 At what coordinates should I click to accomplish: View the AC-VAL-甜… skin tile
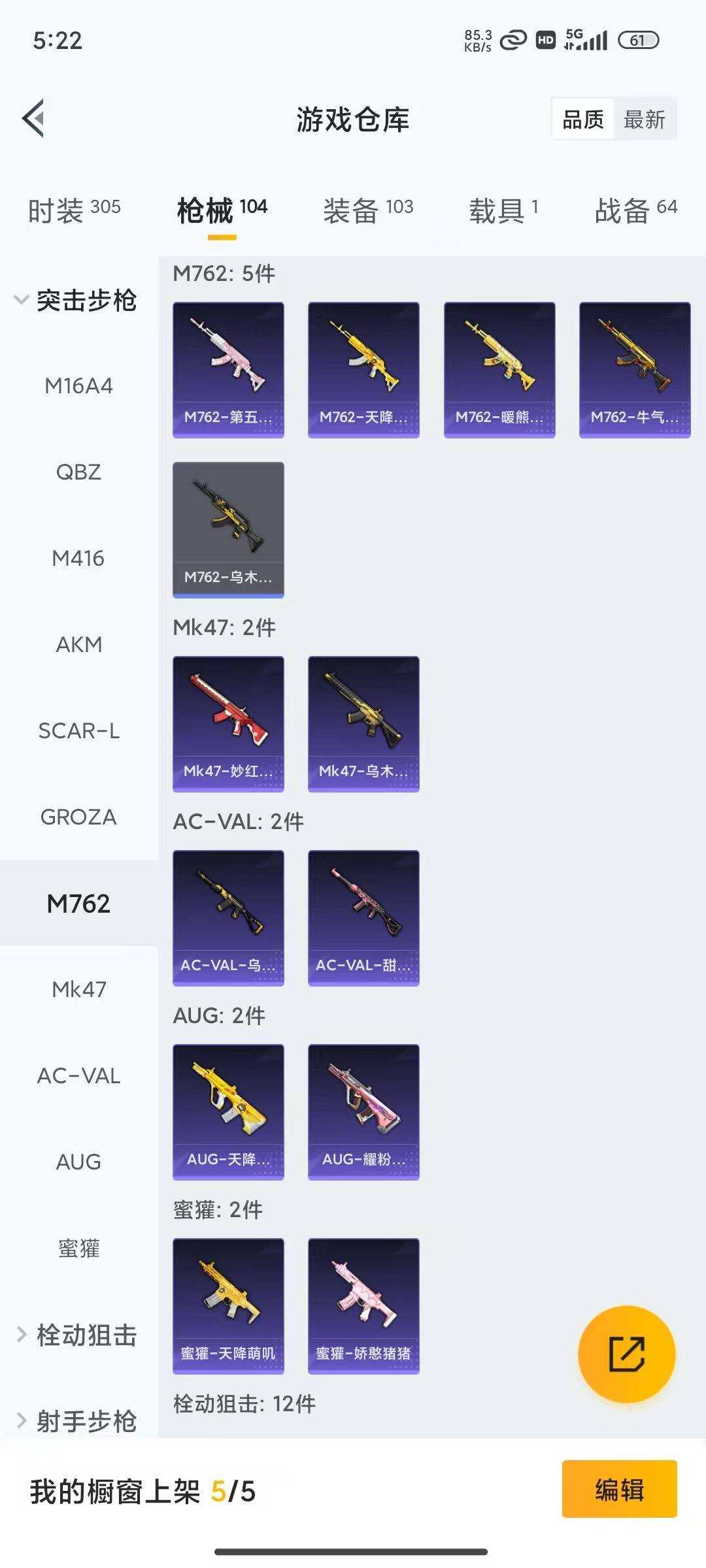[x=363, y=918]
